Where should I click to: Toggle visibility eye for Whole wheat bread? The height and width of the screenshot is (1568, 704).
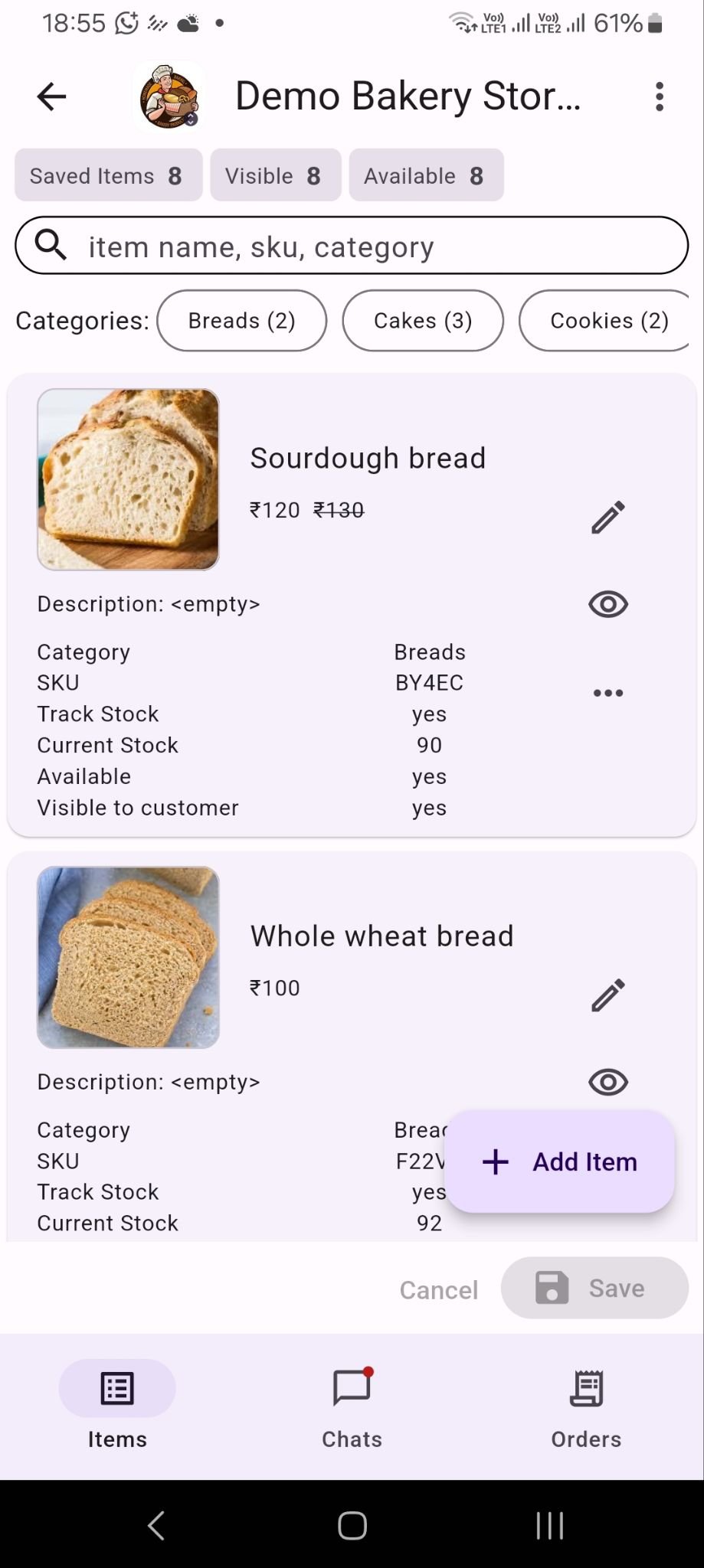point(607,1082)
